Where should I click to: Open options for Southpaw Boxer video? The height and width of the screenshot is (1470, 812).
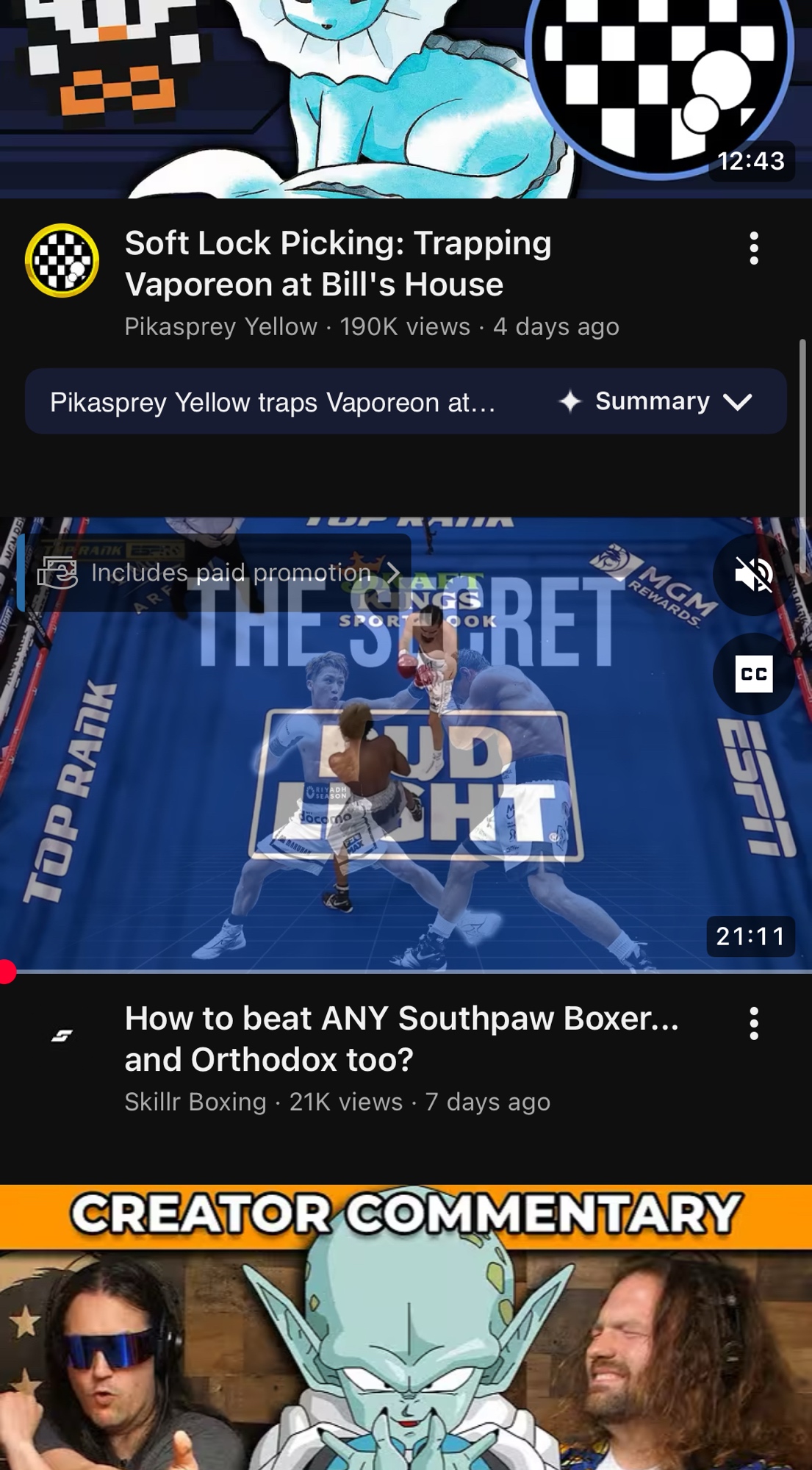click(x=753, y=1024)
